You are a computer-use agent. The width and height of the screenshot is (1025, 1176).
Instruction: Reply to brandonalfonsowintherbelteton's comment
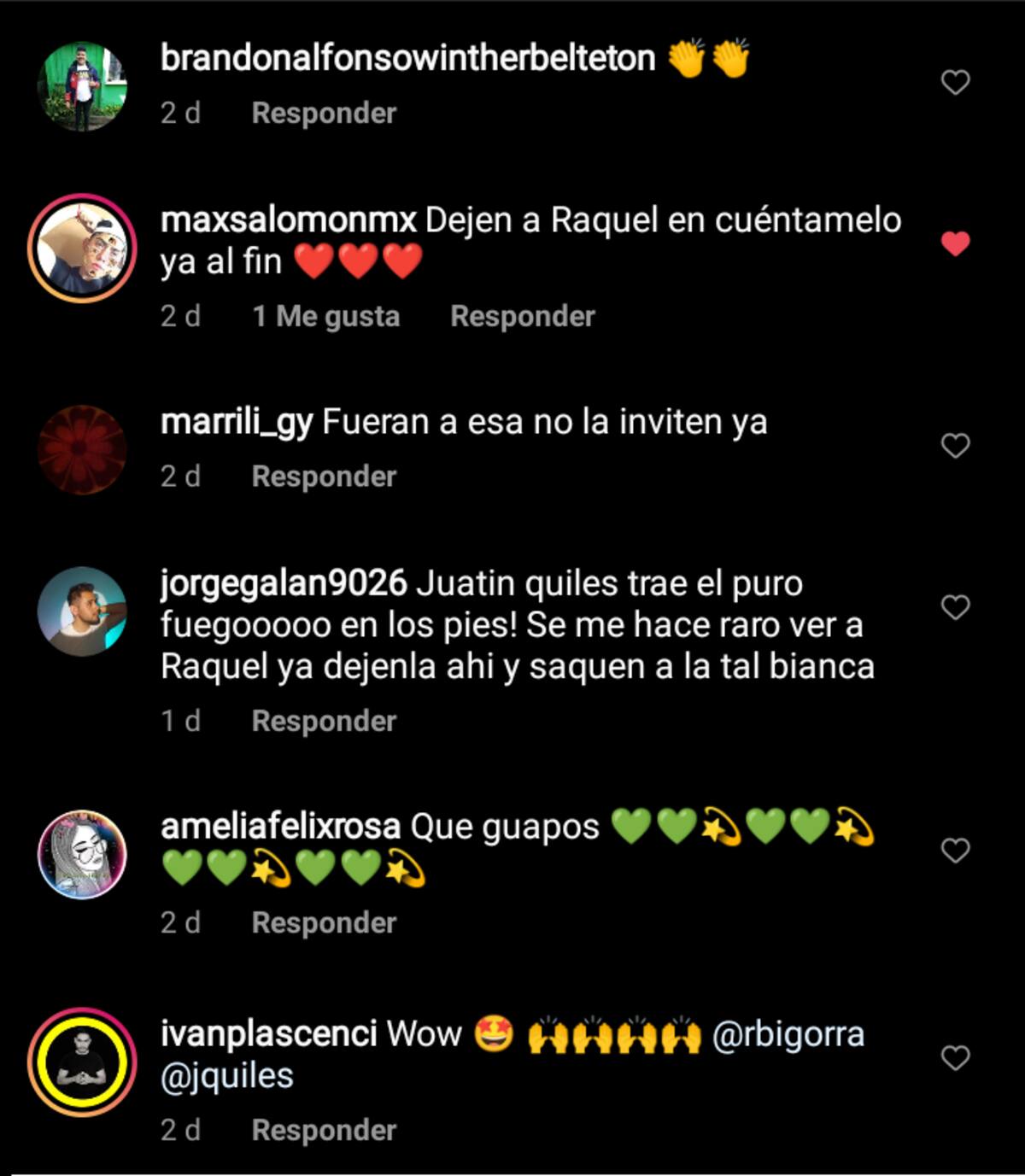(x=324, y=114)
